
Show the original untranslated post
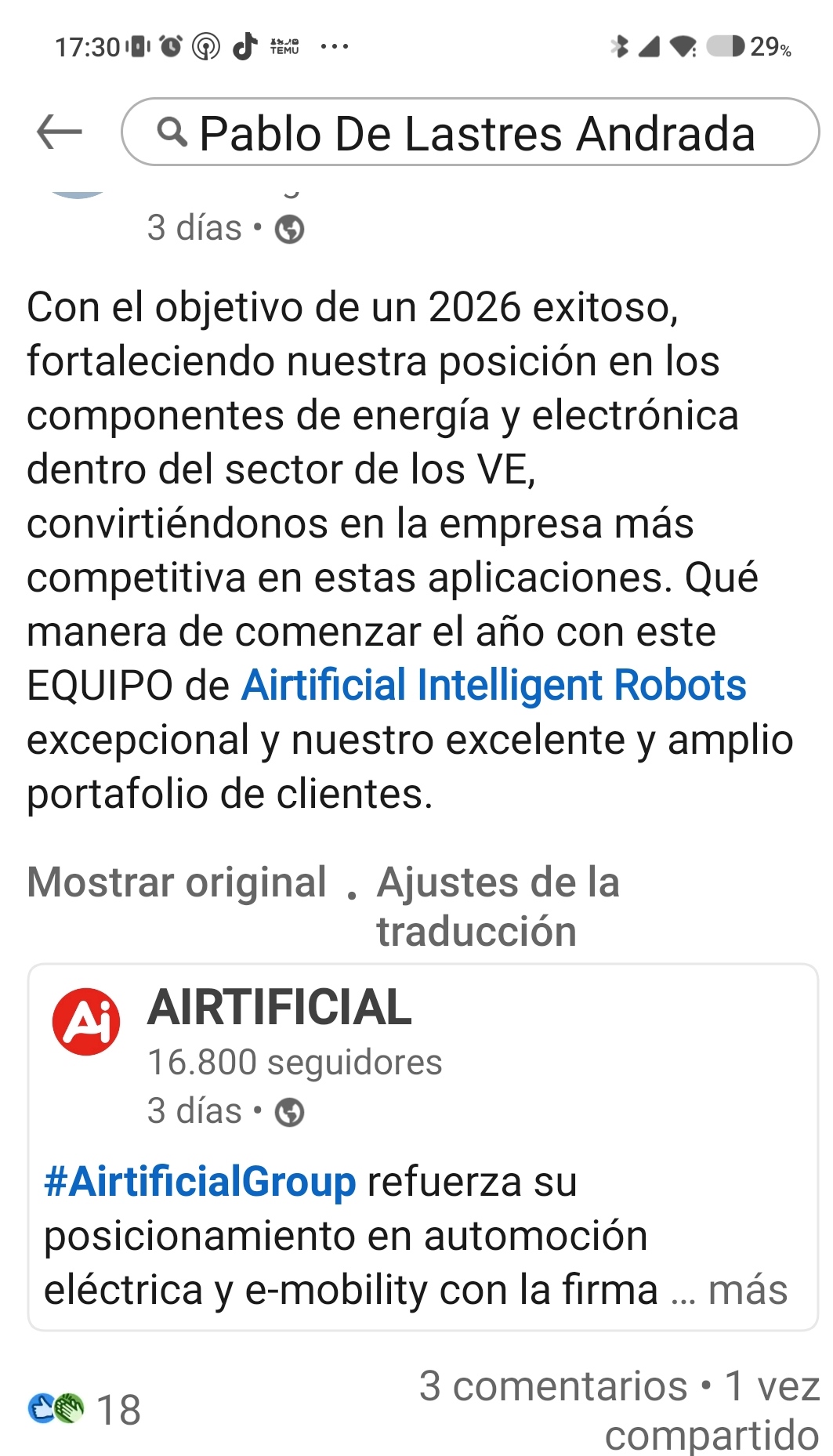(176, 882)
